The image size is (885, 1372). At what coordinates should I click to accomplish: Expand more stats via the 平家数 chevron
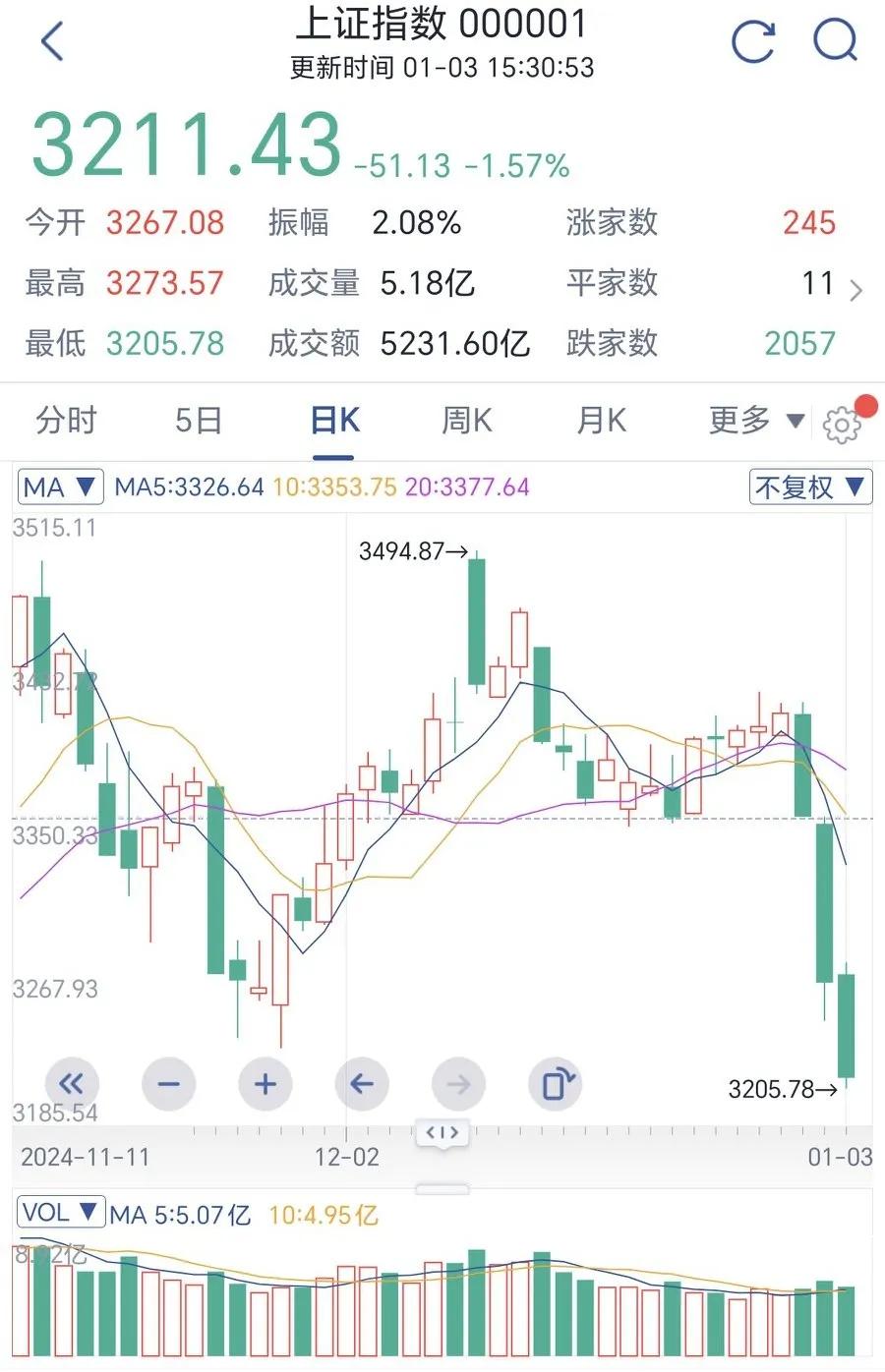click(x=855, y=289)
